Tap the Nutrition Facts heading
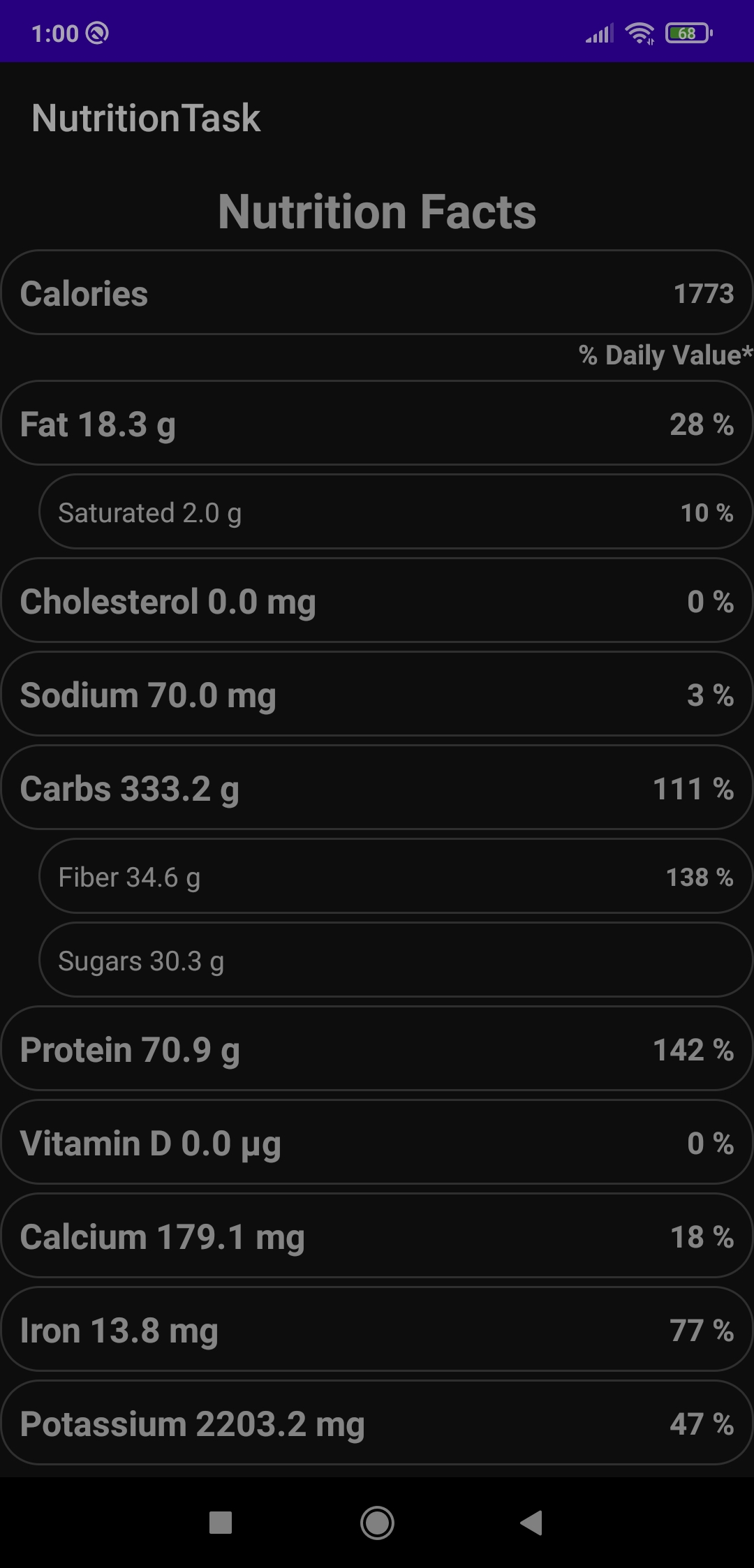Viewport: 754px width, 1568px height. (377, 211)
